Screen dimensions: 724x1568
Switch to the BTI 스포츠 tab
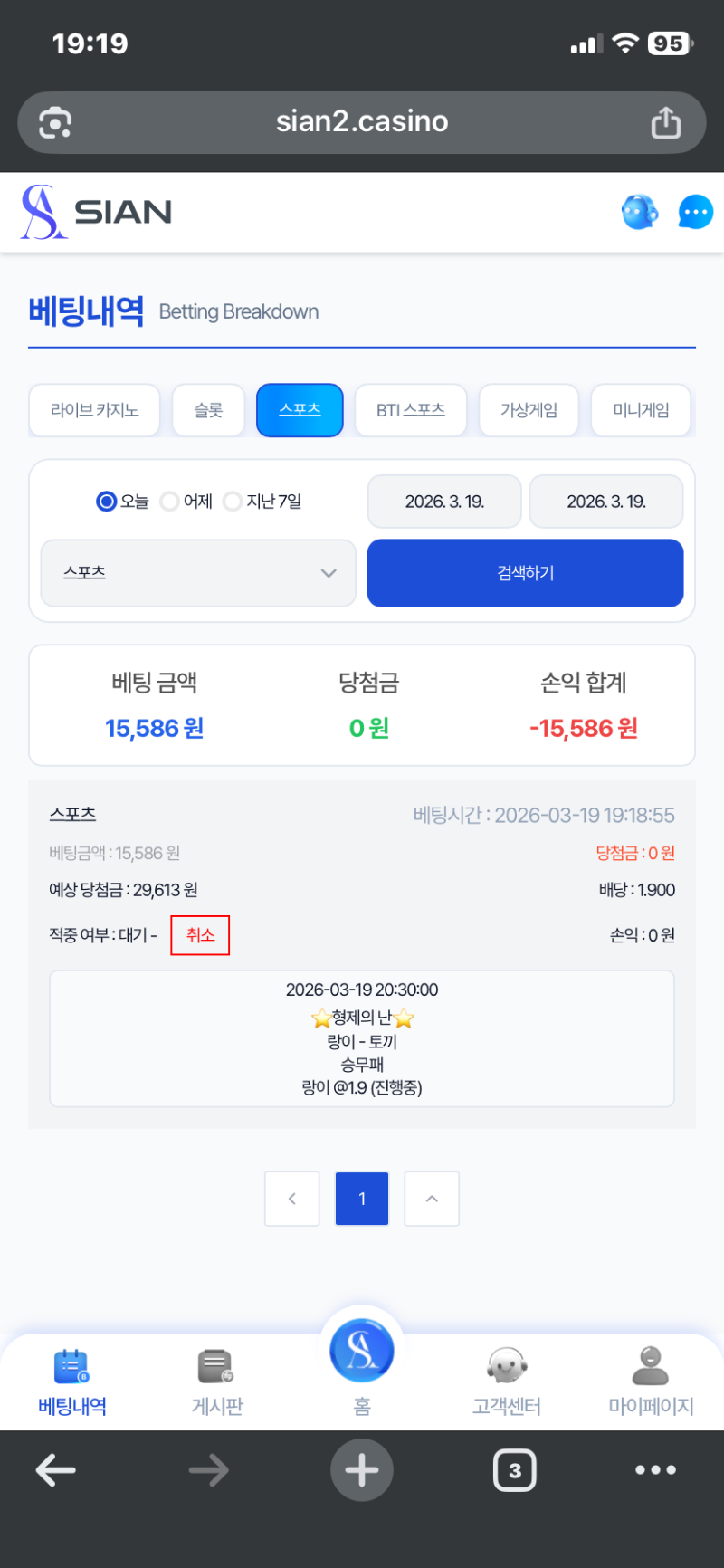click(411, 410)
